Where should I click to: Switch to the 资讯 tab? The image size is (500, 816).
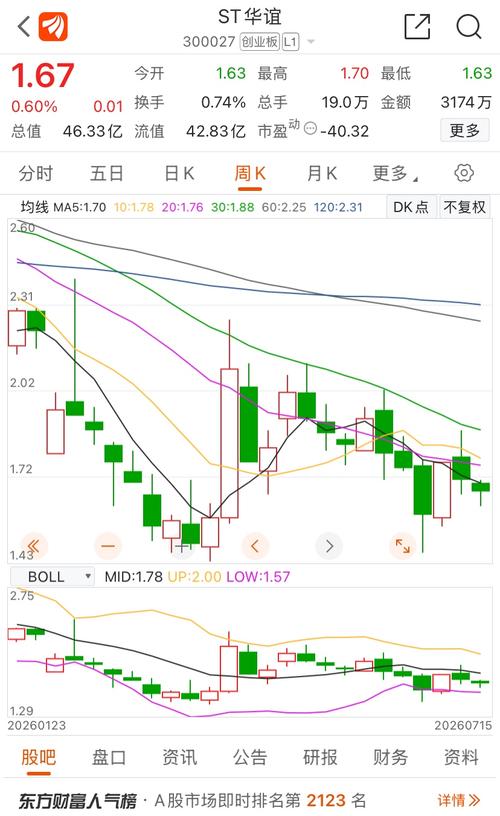[180, 757]
